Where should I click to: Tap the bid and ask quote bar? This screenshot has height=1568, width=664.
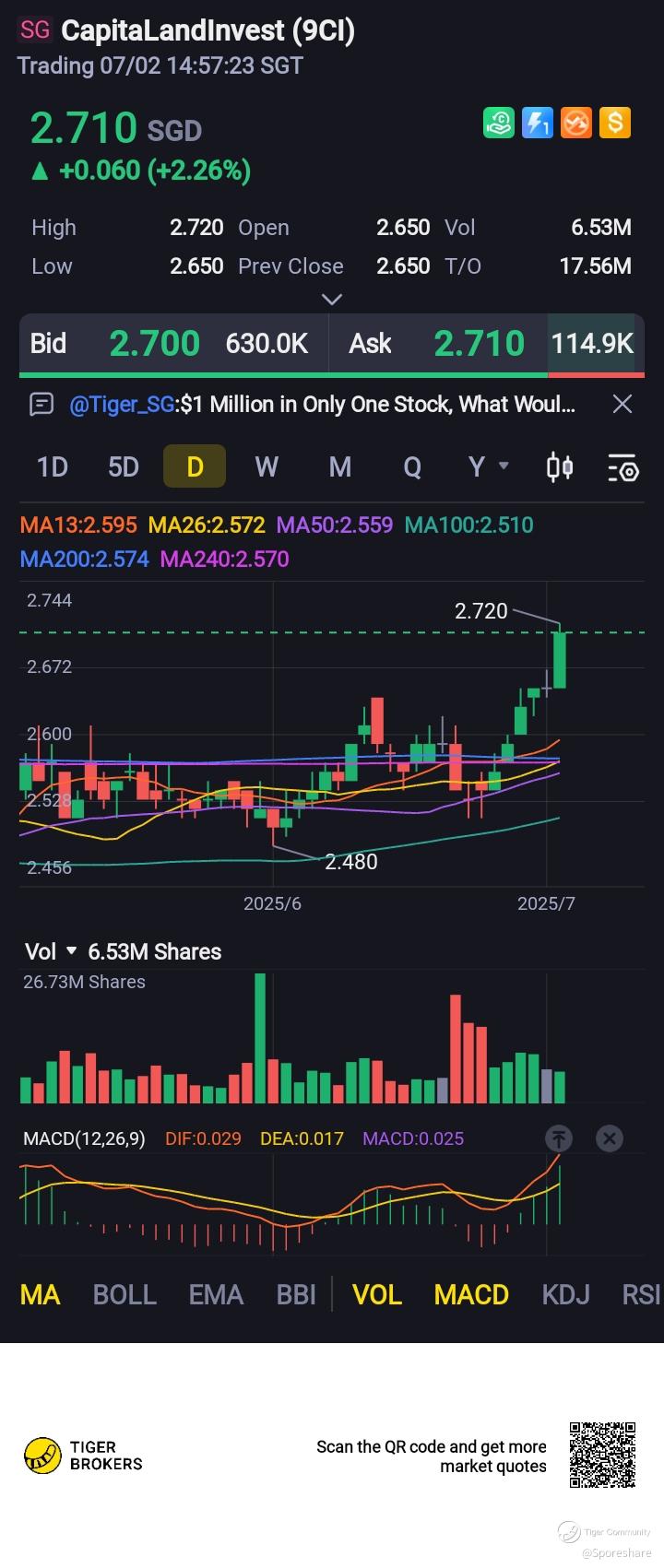click(332, 344)
